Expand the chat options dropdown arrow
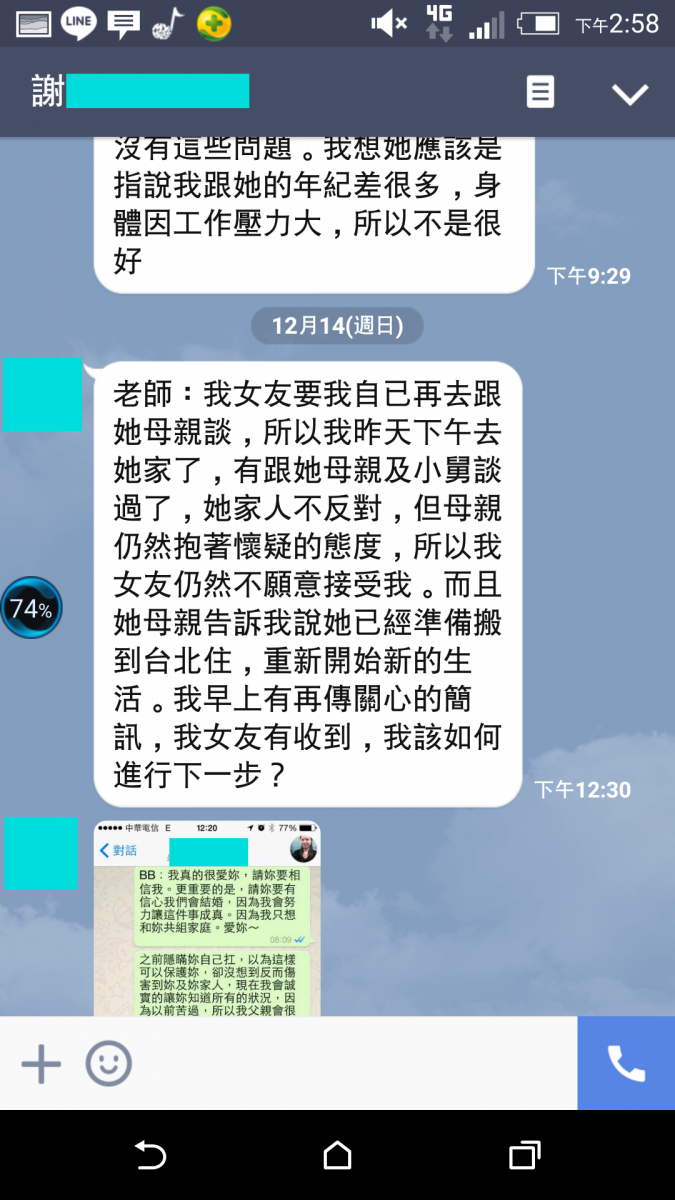Viewport: 675px width, 1200px height. pos(630,94)
